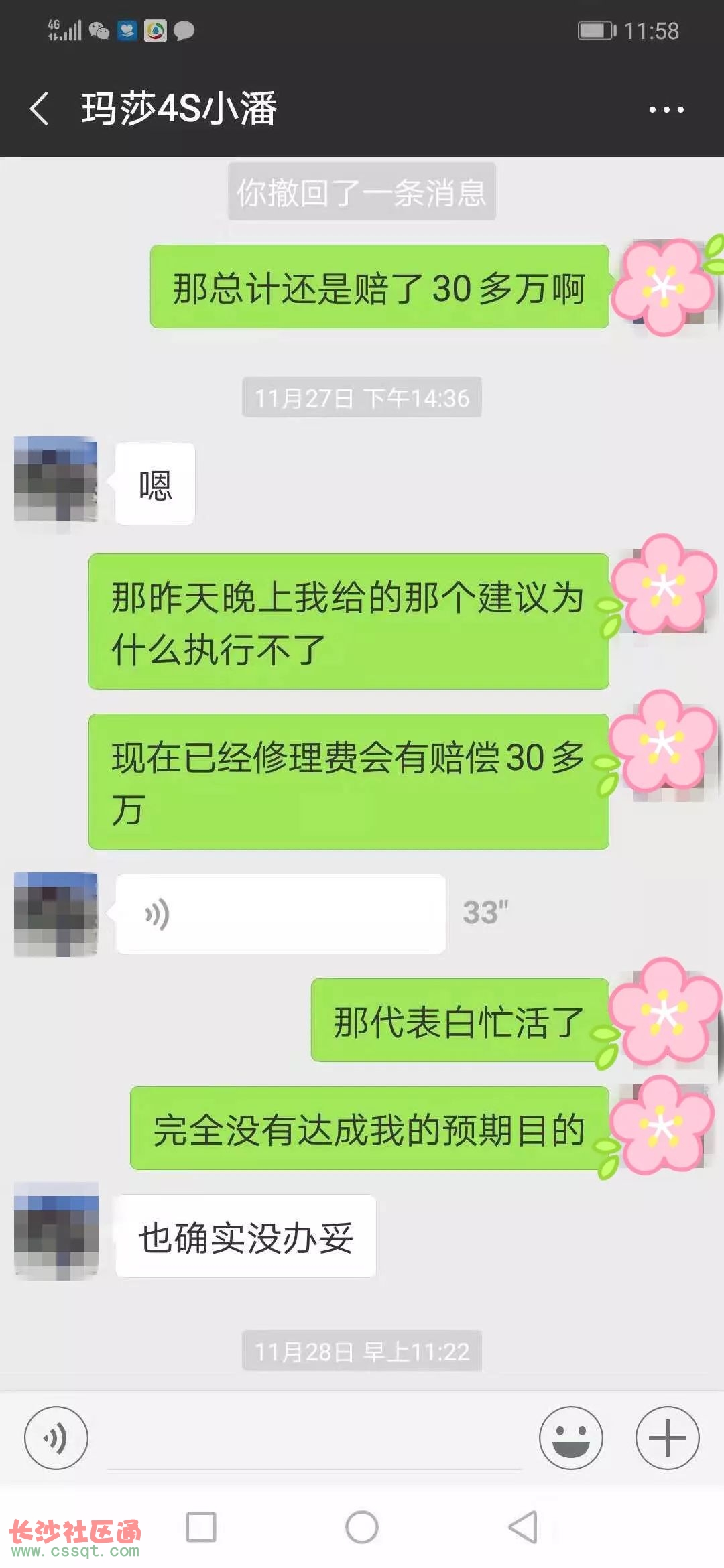Open the three-dot chat info menu

pyautogui.click(x=666, y=109)
